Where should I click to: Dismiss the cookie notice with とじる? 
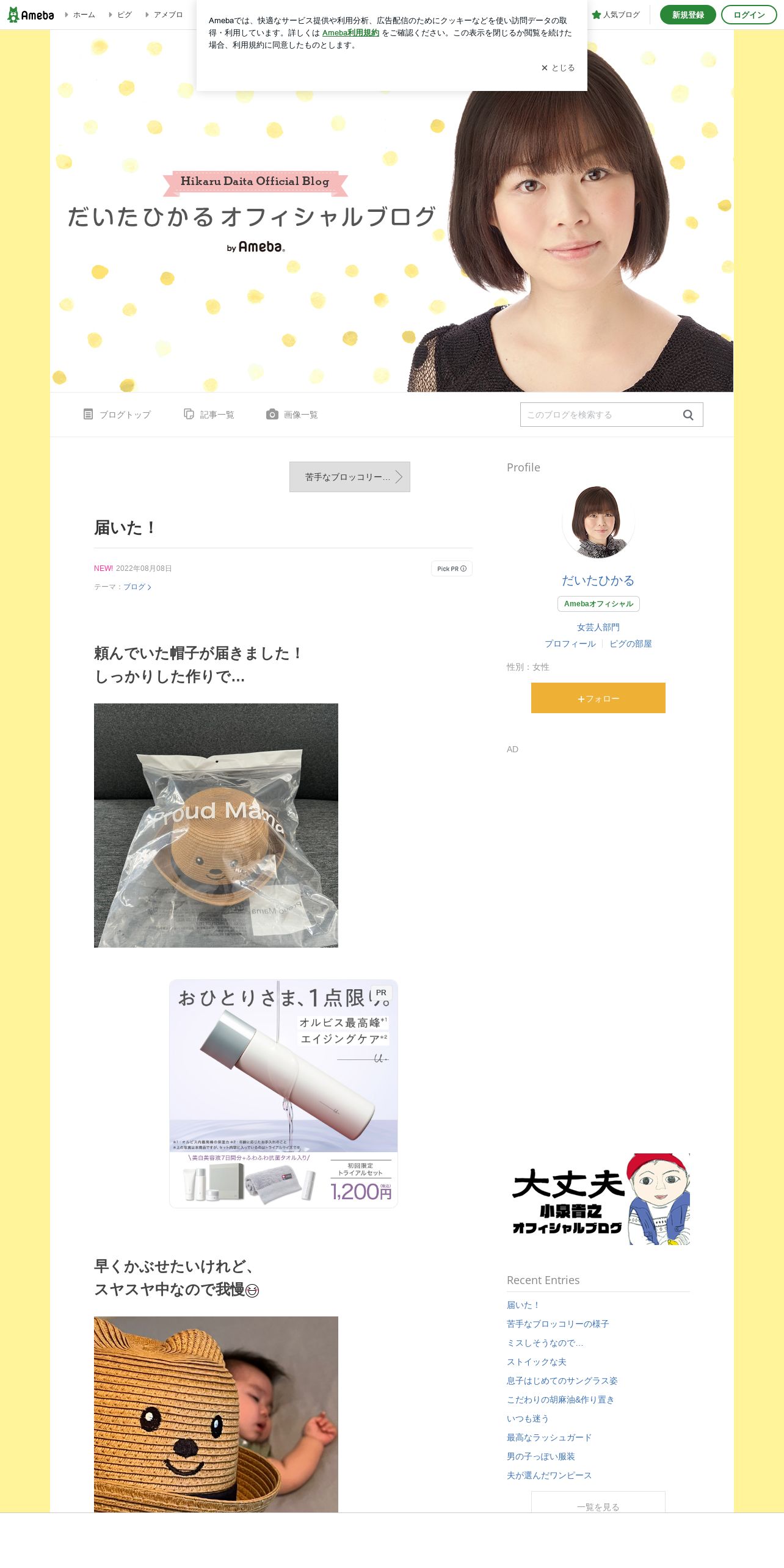pyautogui.click(x=558, y=68)
